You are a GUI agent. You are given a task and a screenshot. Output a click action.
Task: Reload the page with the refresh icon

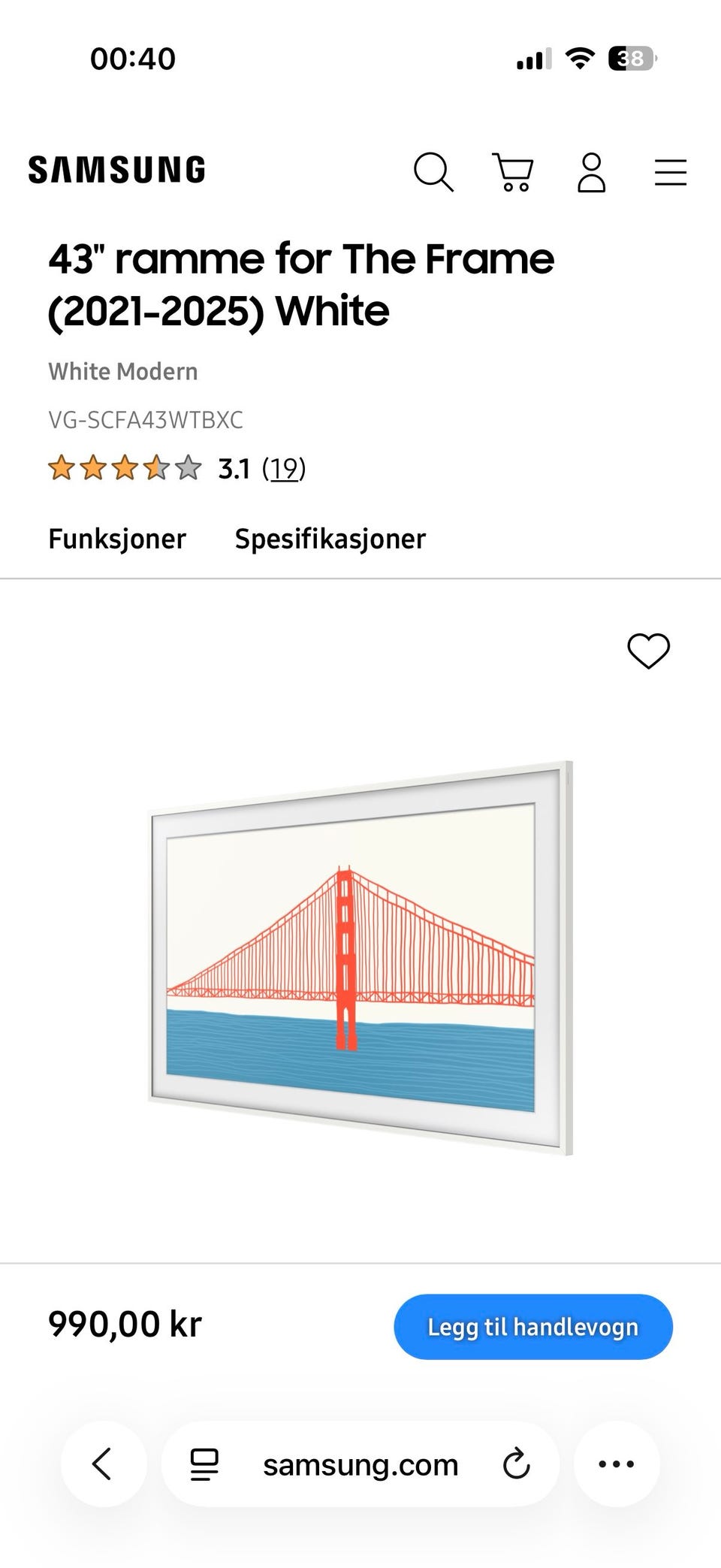(x=516, y=1464)
